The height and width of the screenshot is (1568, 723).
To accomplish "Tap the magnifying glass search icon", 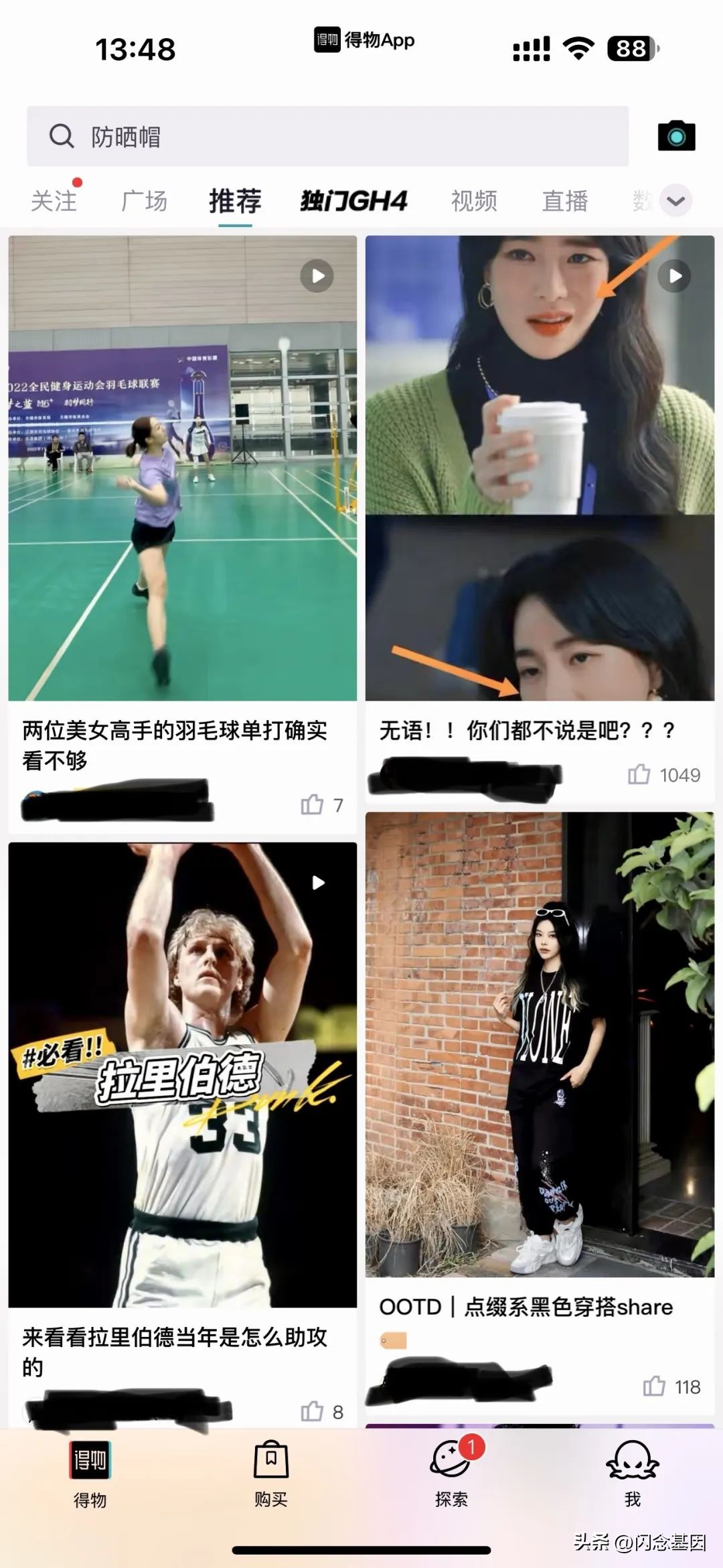I will [x=61, y=136].
